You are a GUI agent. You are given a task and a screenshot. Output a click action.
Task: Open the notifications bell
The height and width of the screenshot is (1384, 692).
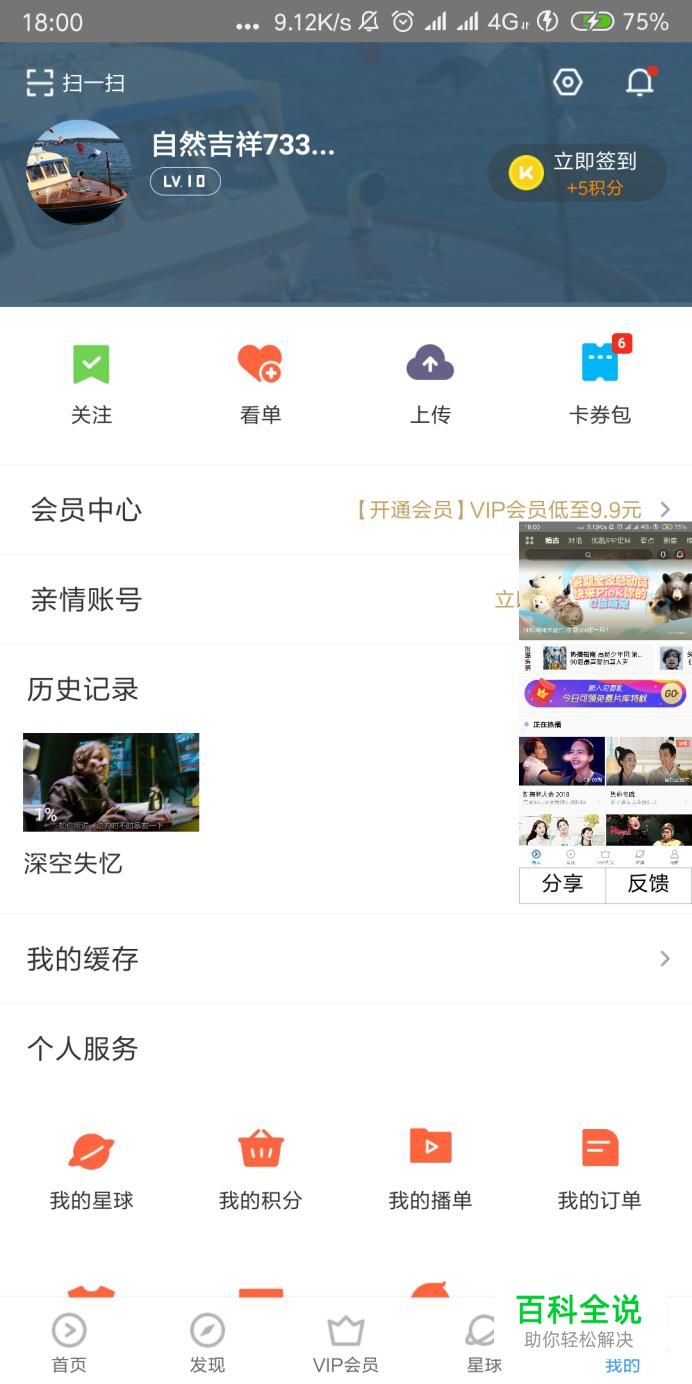click(x=640, y=82)
